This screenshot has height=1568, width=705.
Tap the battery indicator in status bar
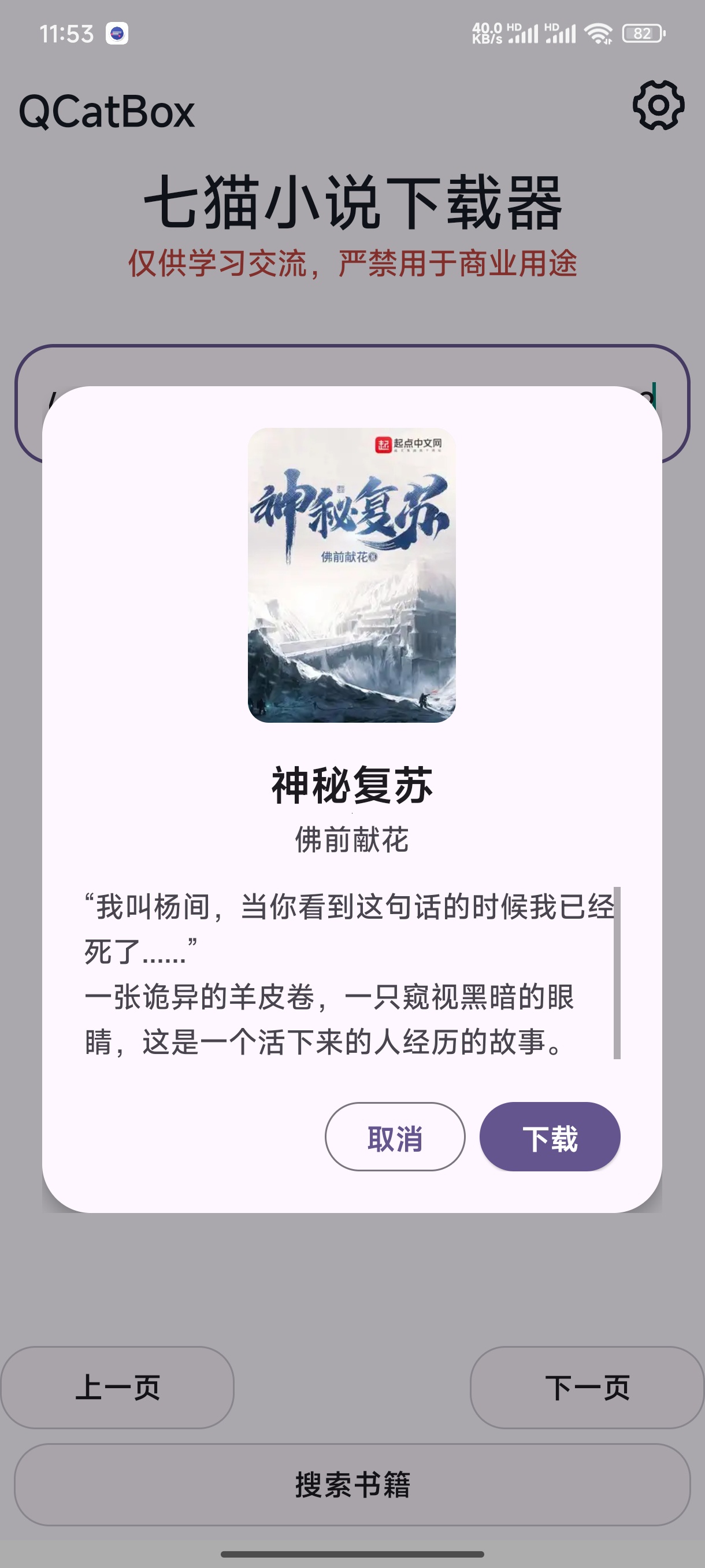[642, 35]
